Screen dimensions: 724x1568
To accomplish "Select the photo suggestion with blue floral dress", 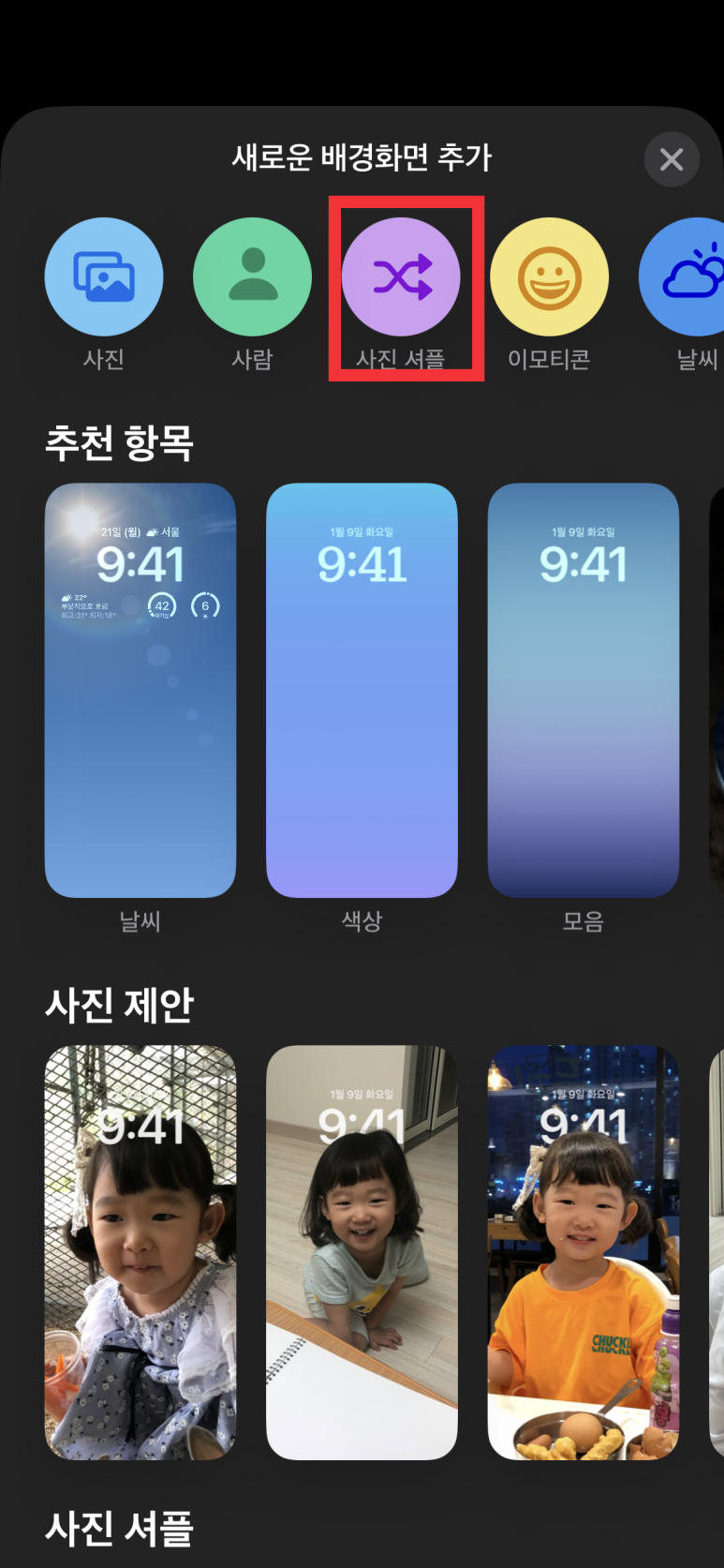I will [140, 1252].
